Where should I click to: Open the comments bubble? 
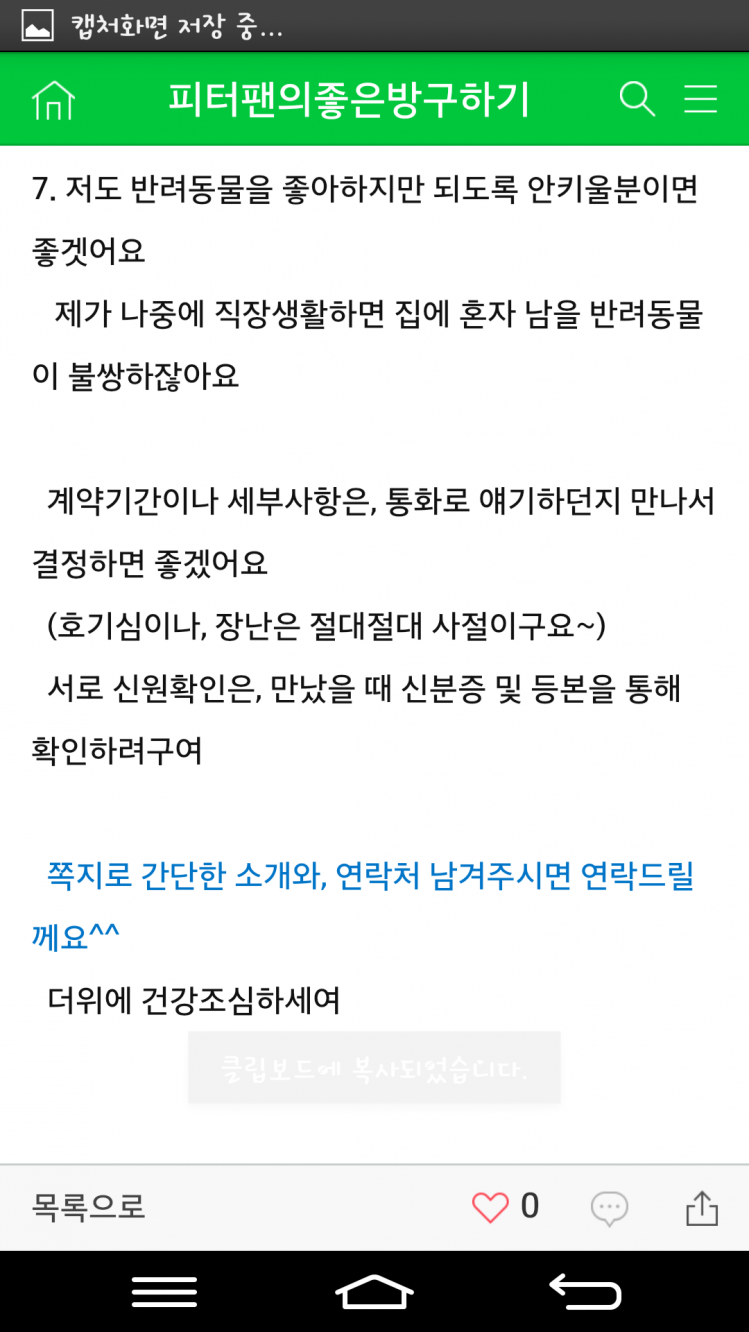609,1208
